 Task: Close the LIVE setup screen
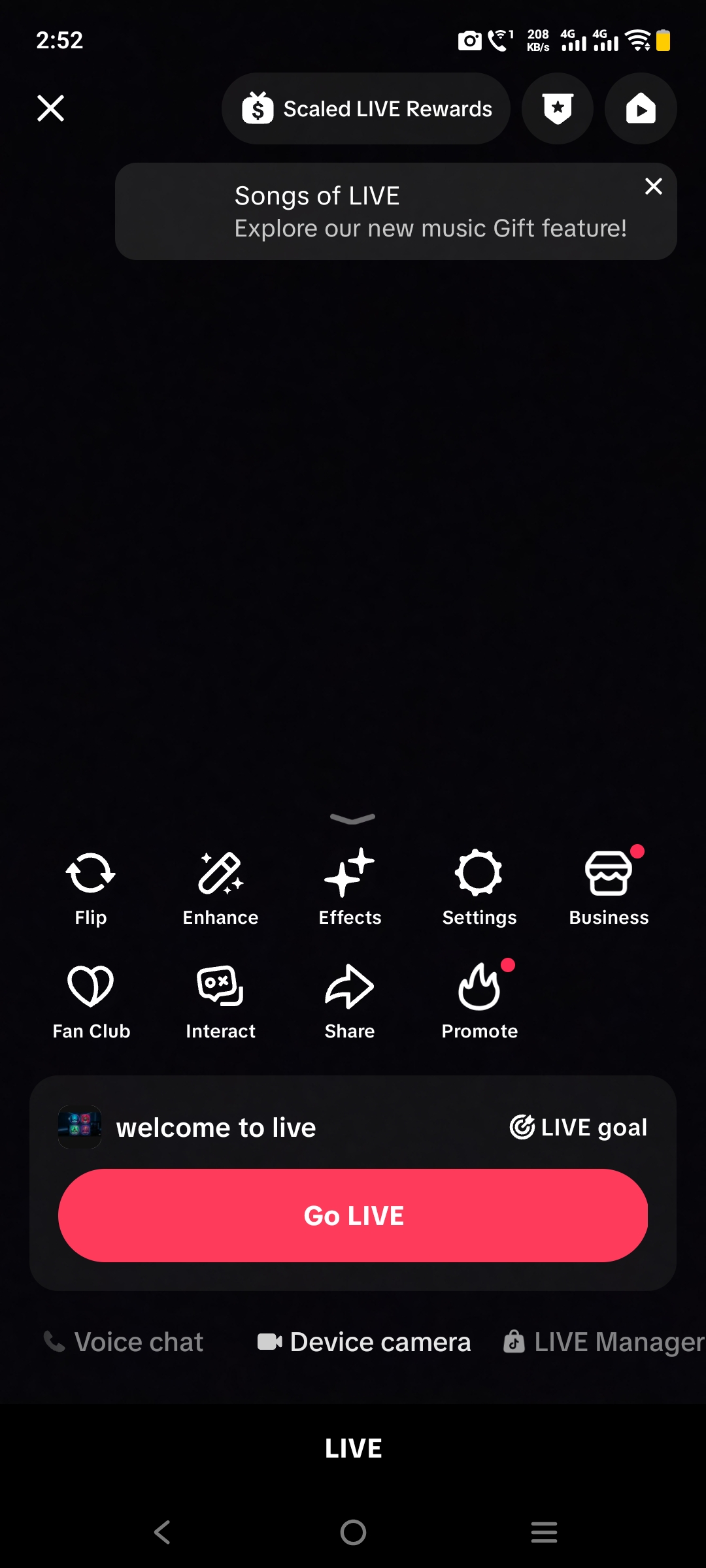50,108
